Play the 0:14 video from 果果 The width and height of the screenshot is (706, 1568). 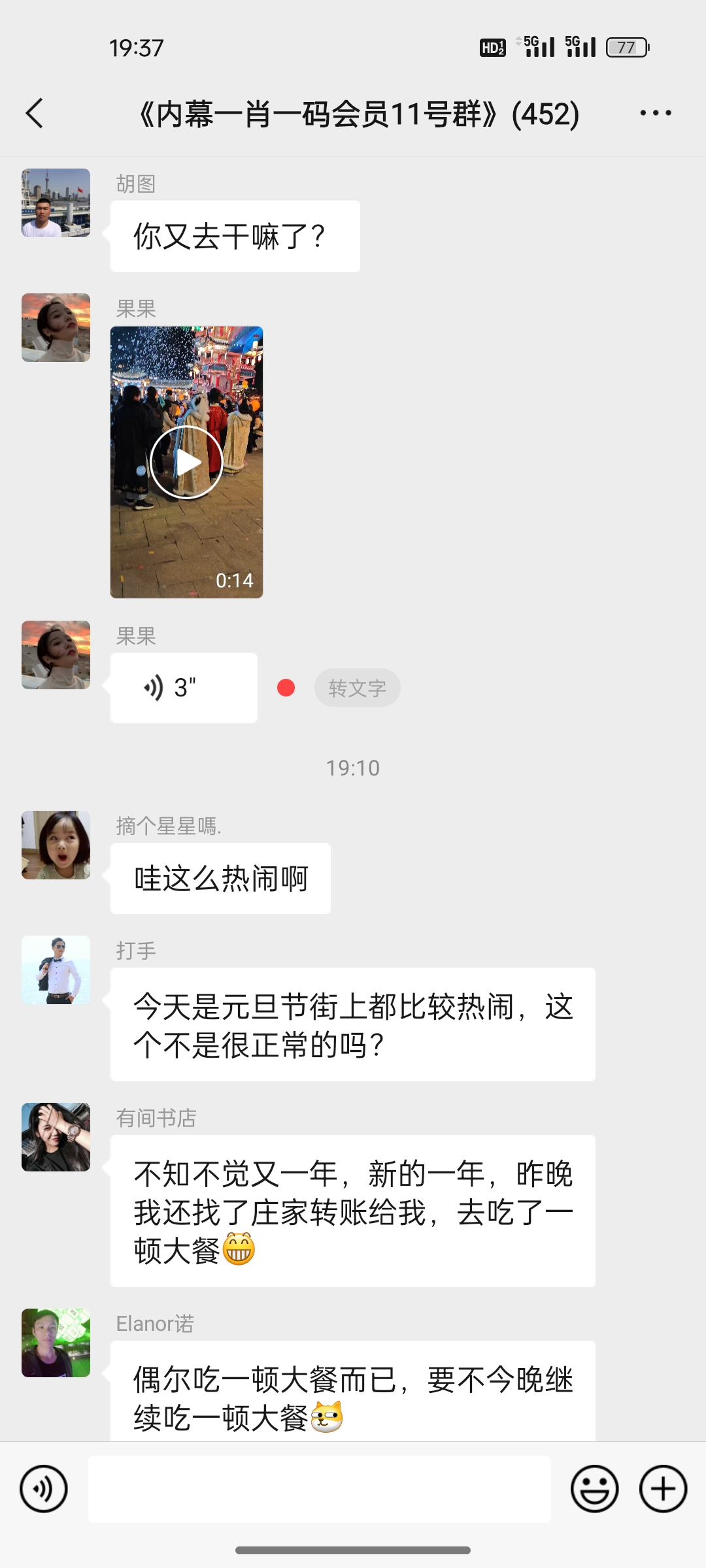[x=186, y=463]
